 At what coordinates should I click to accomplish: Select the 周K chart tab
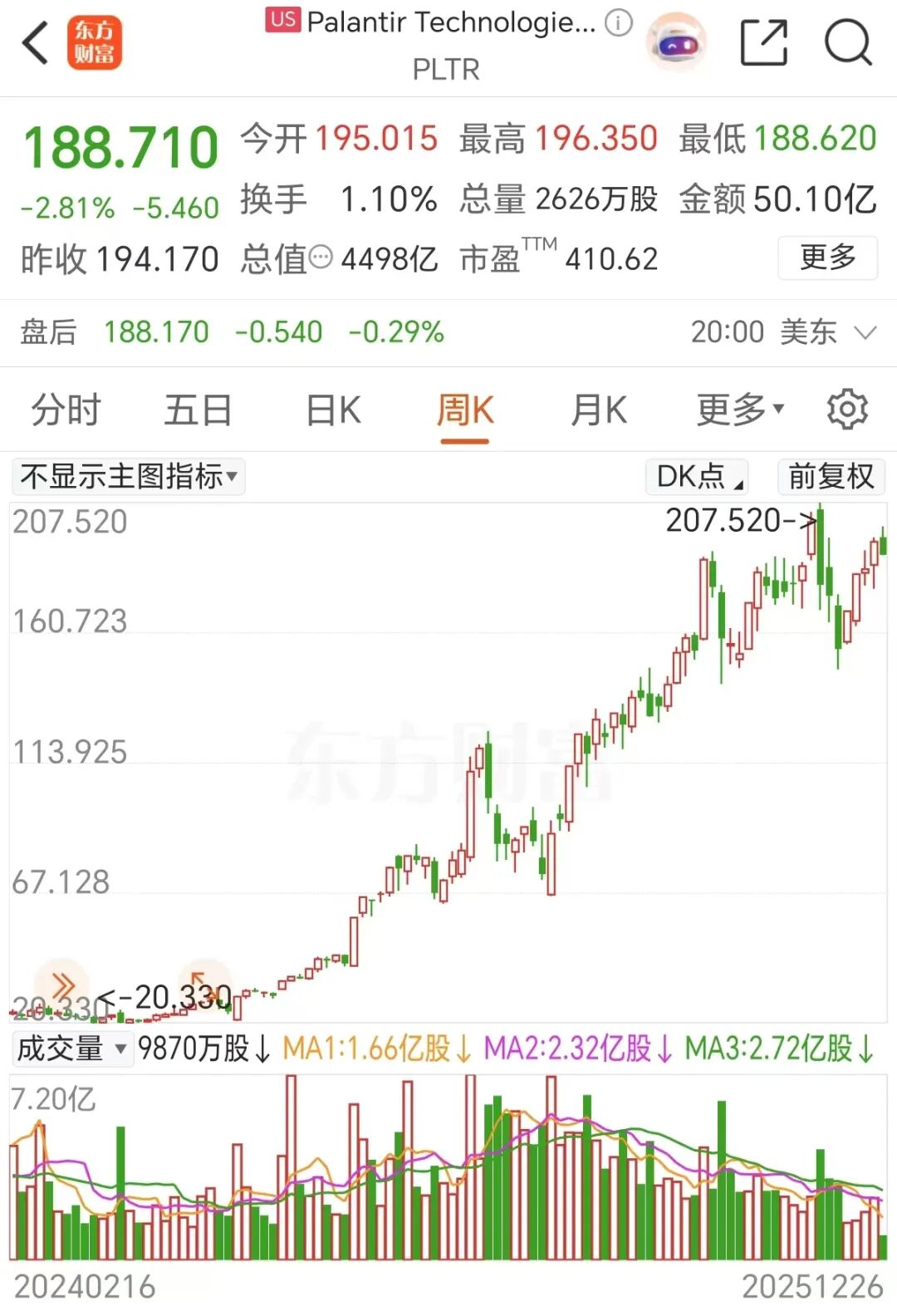pos(465,410)
